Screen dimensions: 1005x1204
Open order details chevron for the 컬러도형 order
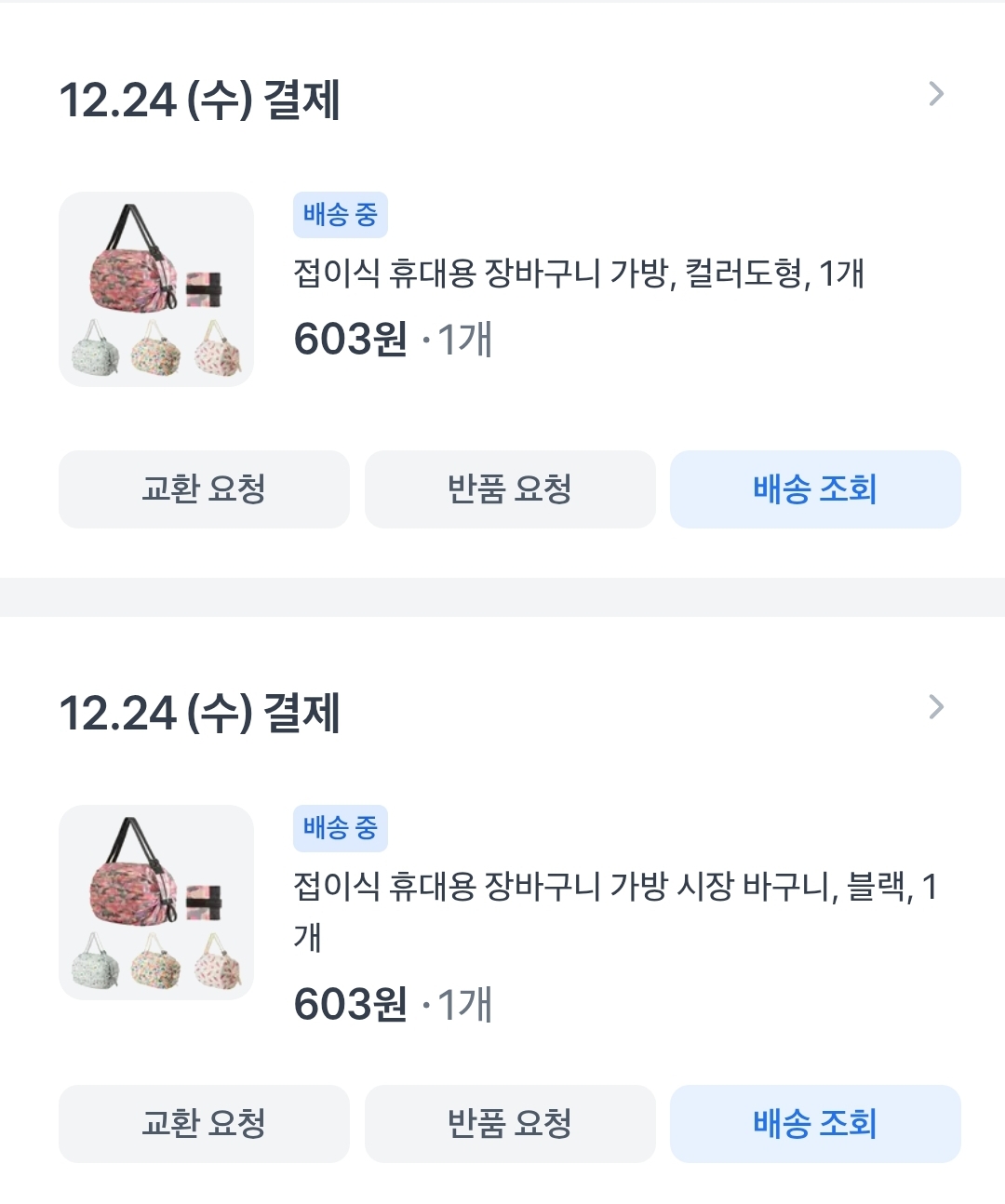[x=936, y=94]
